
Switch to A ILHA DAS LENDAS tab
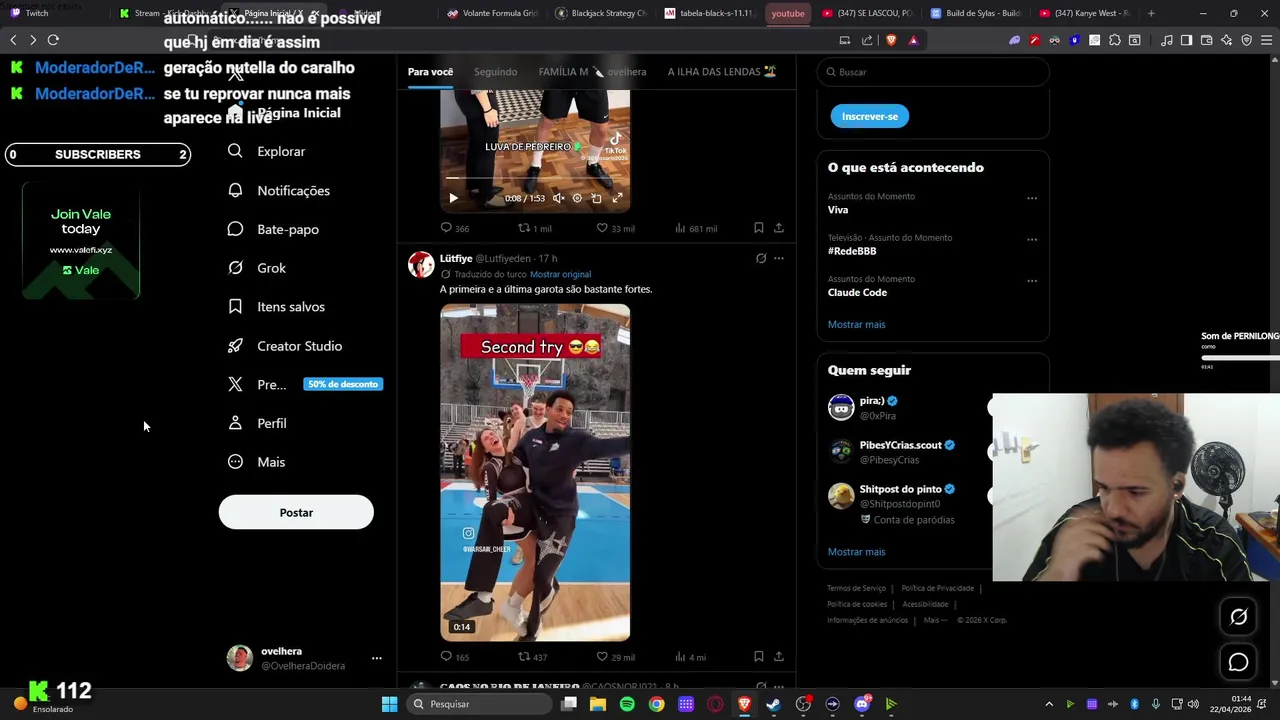pos(720,72)
